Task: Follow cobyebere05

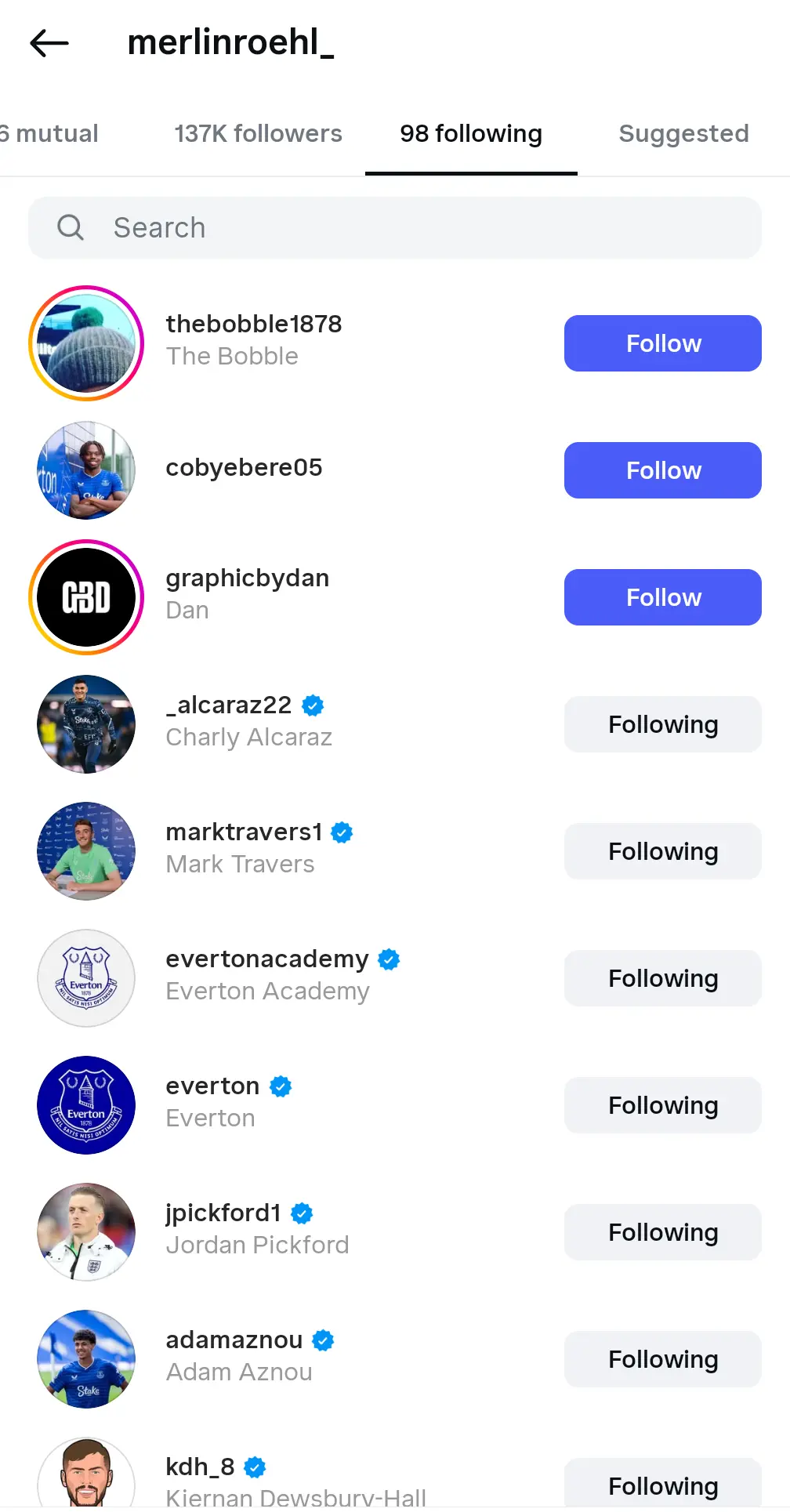Action: [x=662, y=470]
